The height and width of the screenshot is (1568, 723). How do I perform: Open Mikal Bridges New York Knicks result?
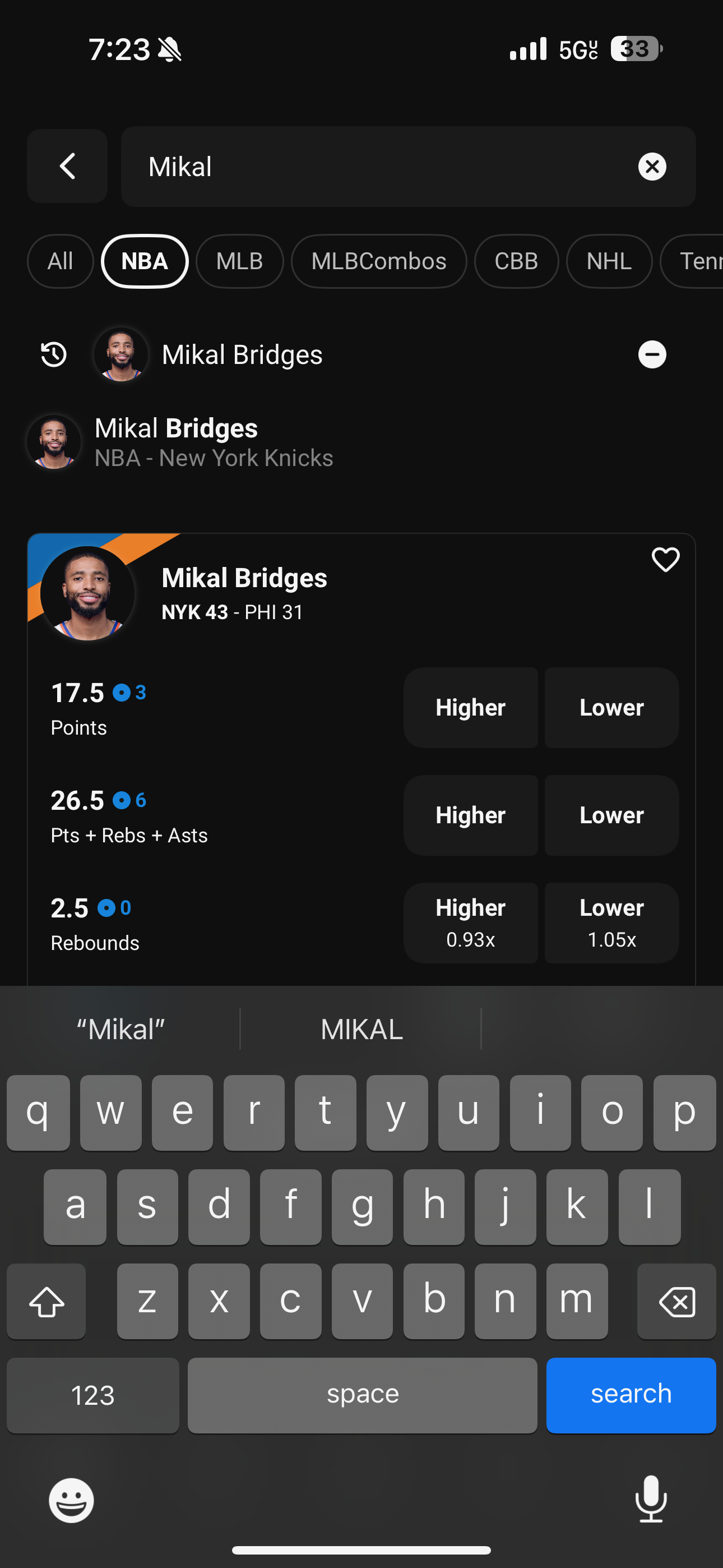[213, 442]
